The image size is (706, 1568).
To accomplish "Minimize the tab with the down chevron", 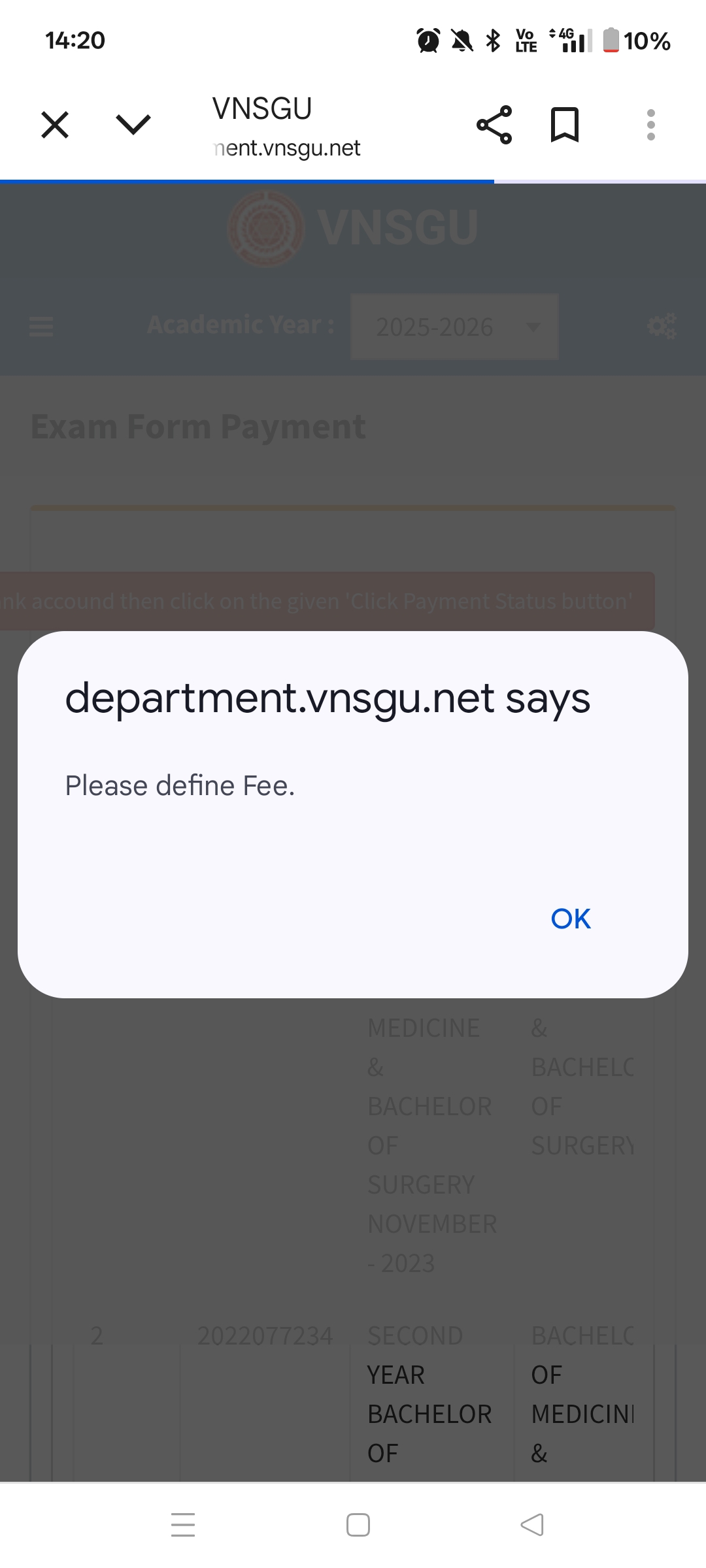I will 133,125.
